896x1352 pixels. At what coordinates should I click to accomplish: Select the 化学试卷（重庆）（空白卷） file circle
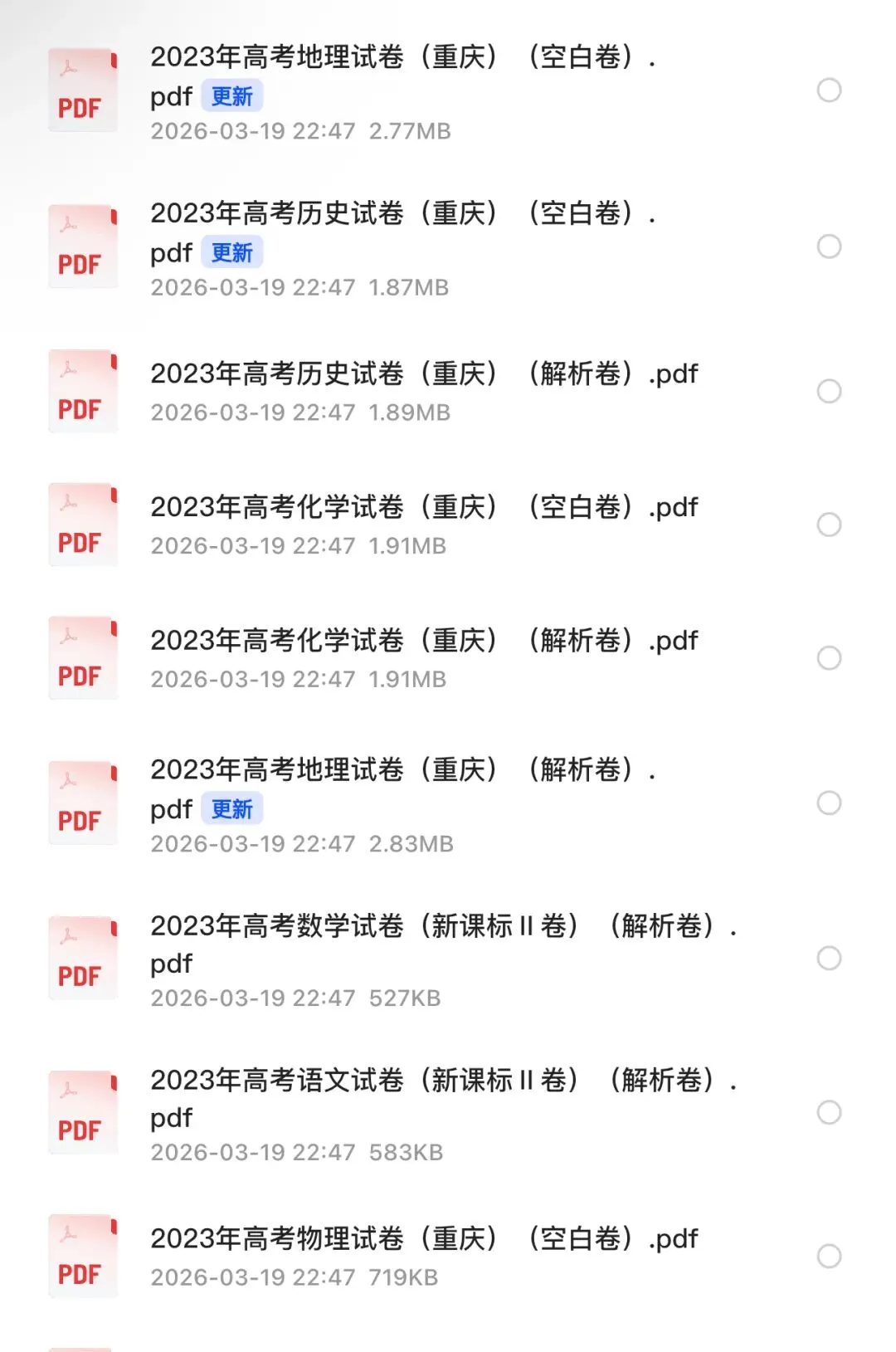point(829,525)
